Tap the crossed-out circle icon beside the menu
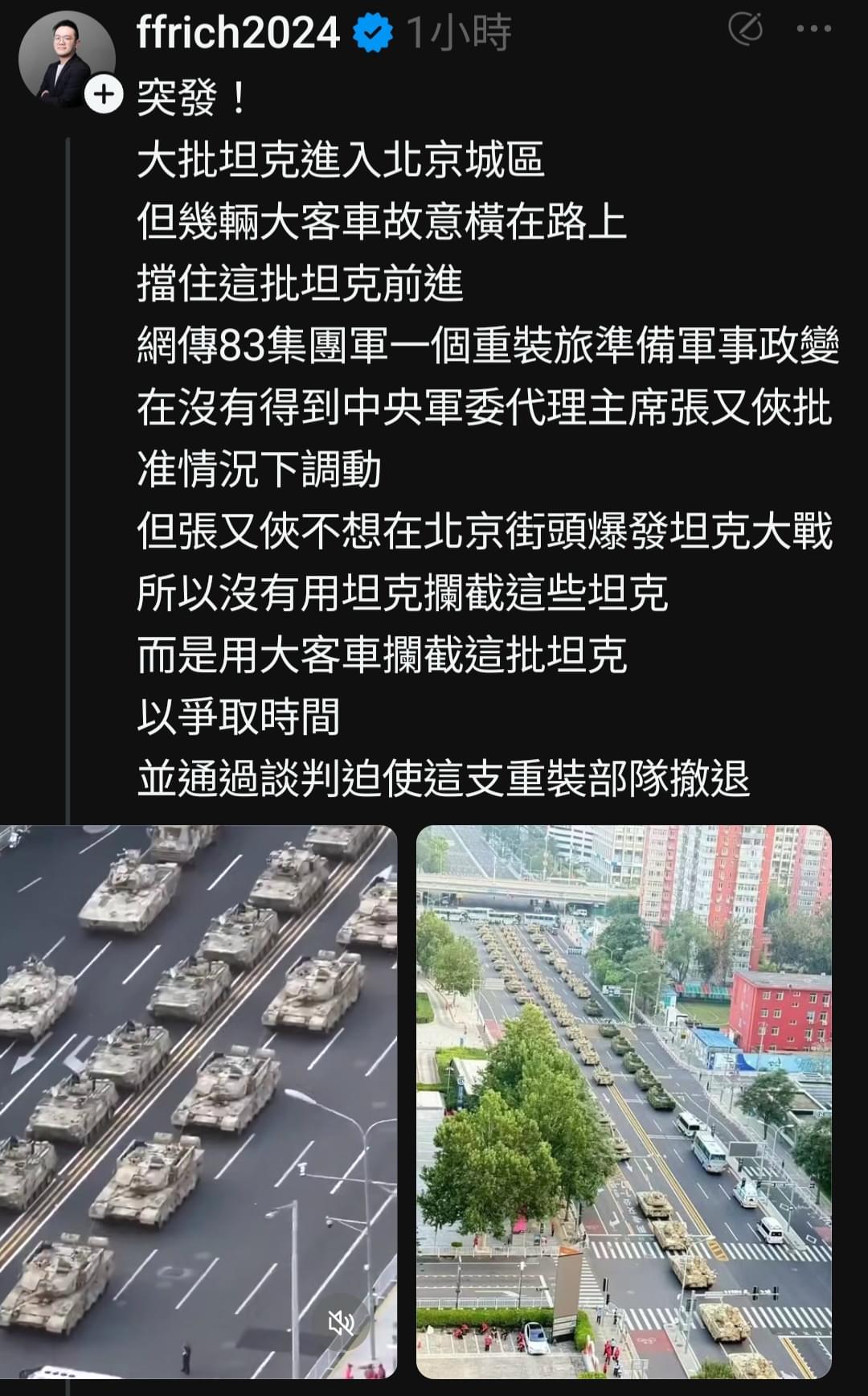 click(x=745, y=29)
